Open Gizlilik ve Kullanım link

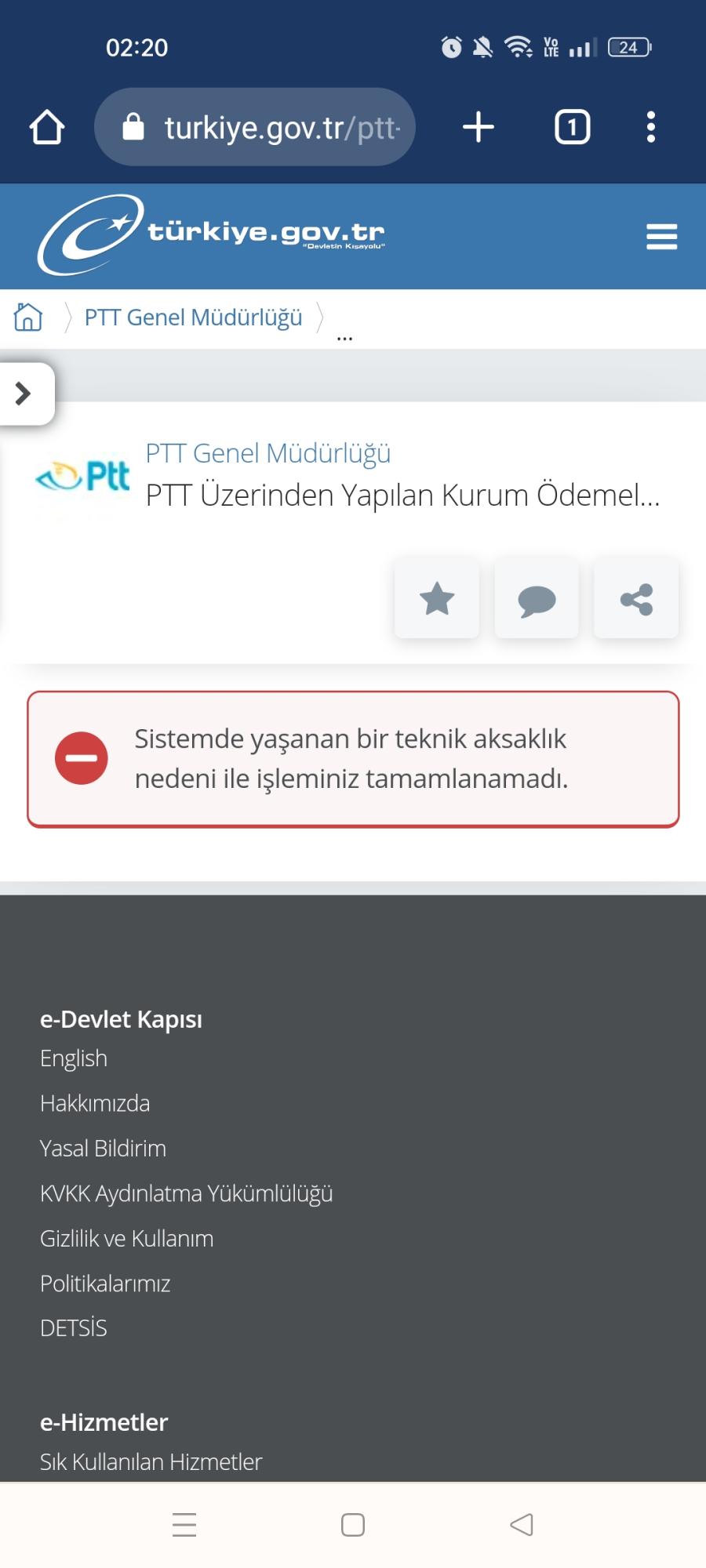127,1239
